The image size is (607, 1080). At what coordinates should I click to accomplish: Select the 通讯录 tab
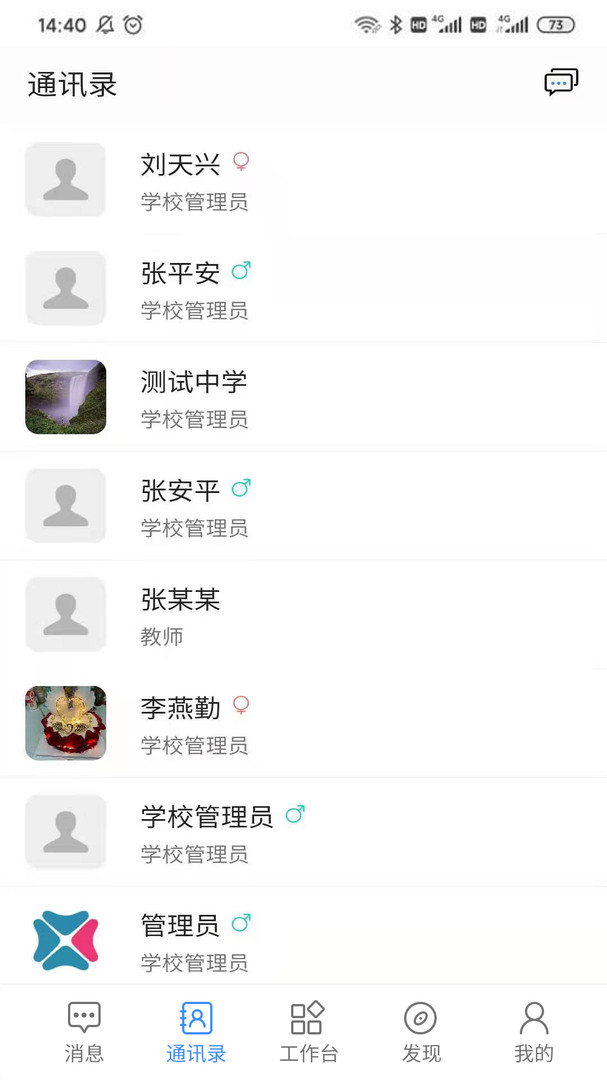pos(196,1032)
